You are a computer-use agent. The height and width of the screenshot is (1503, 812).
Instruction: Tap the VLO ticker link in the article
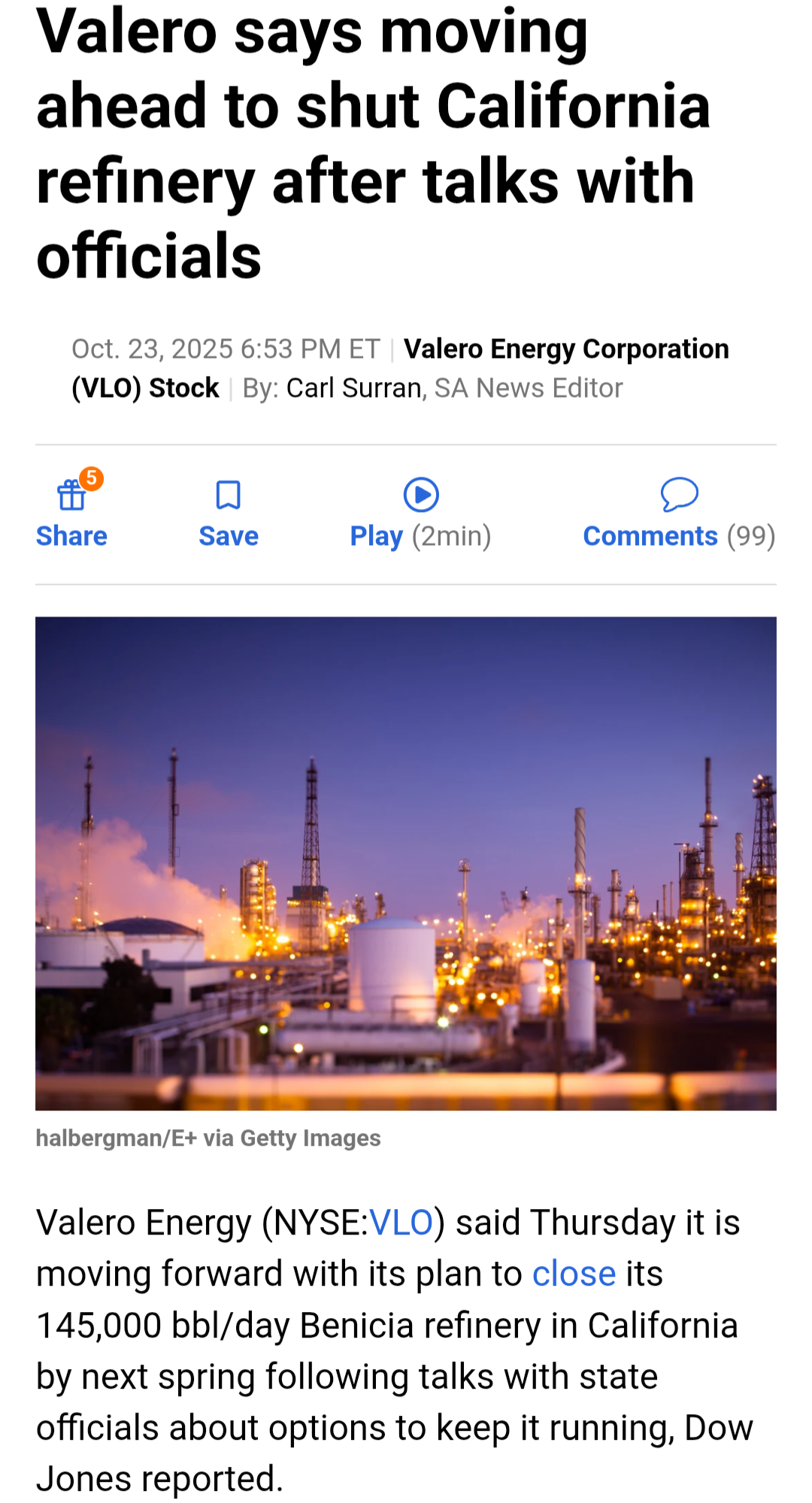coord(401,1223)
